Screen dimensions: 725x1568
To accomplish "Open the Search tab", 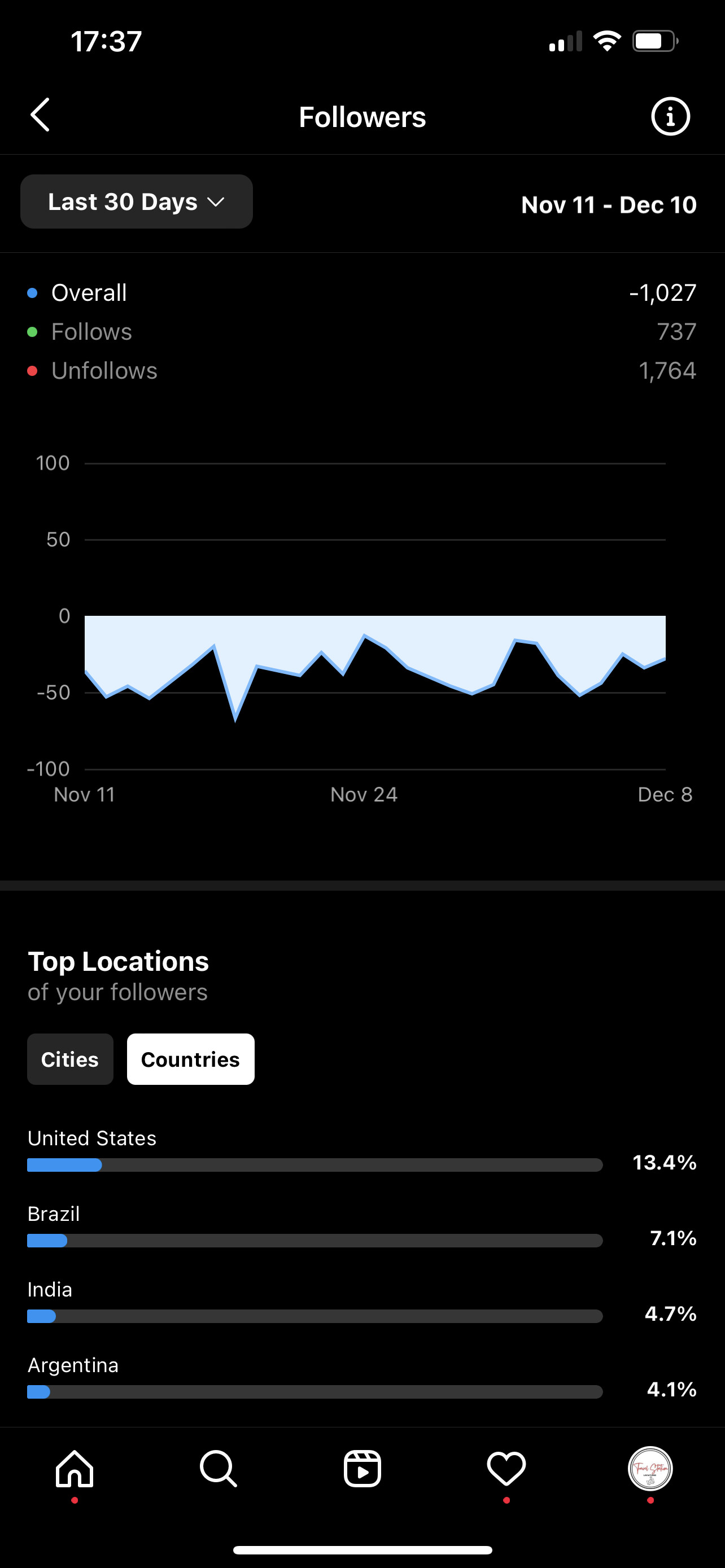I will tap(218, 1469).
